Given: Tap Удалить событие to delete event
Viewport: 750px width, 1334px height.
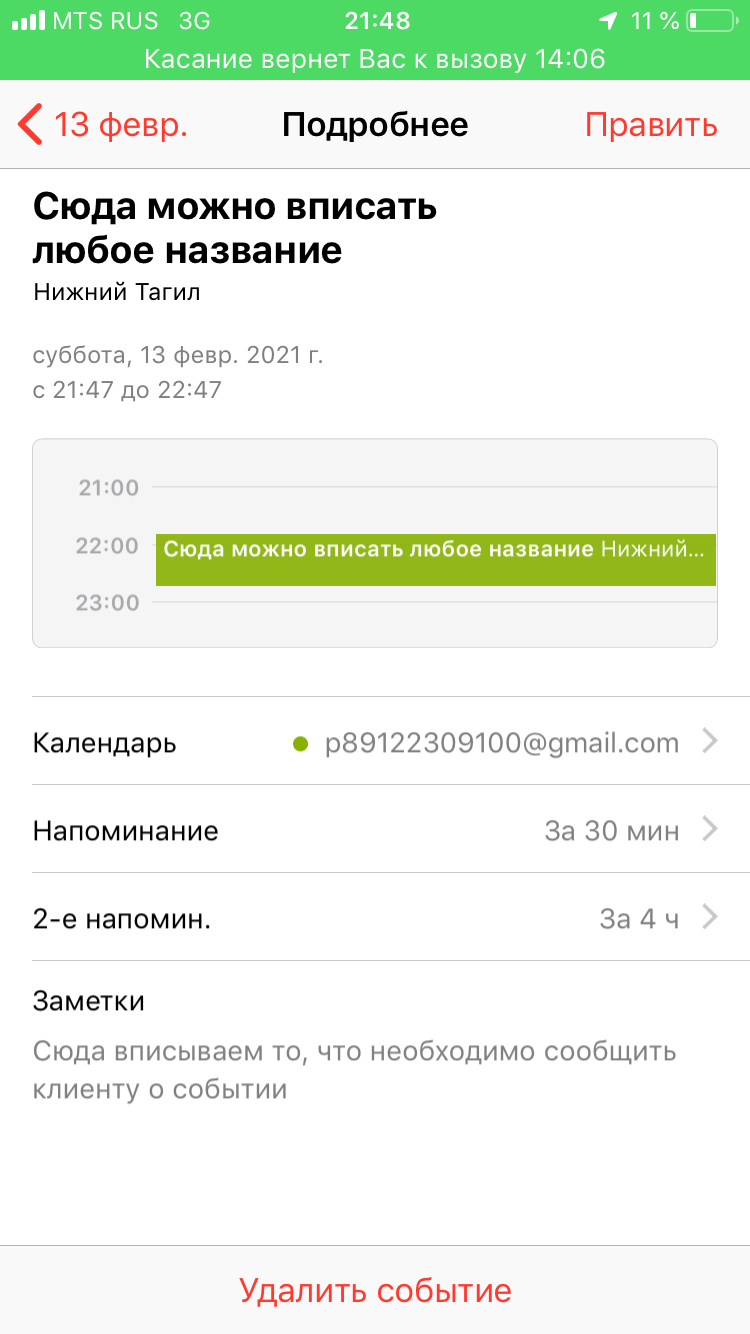Looking at the screenshot, I should pyautogui.click(x=375, y=1290).
